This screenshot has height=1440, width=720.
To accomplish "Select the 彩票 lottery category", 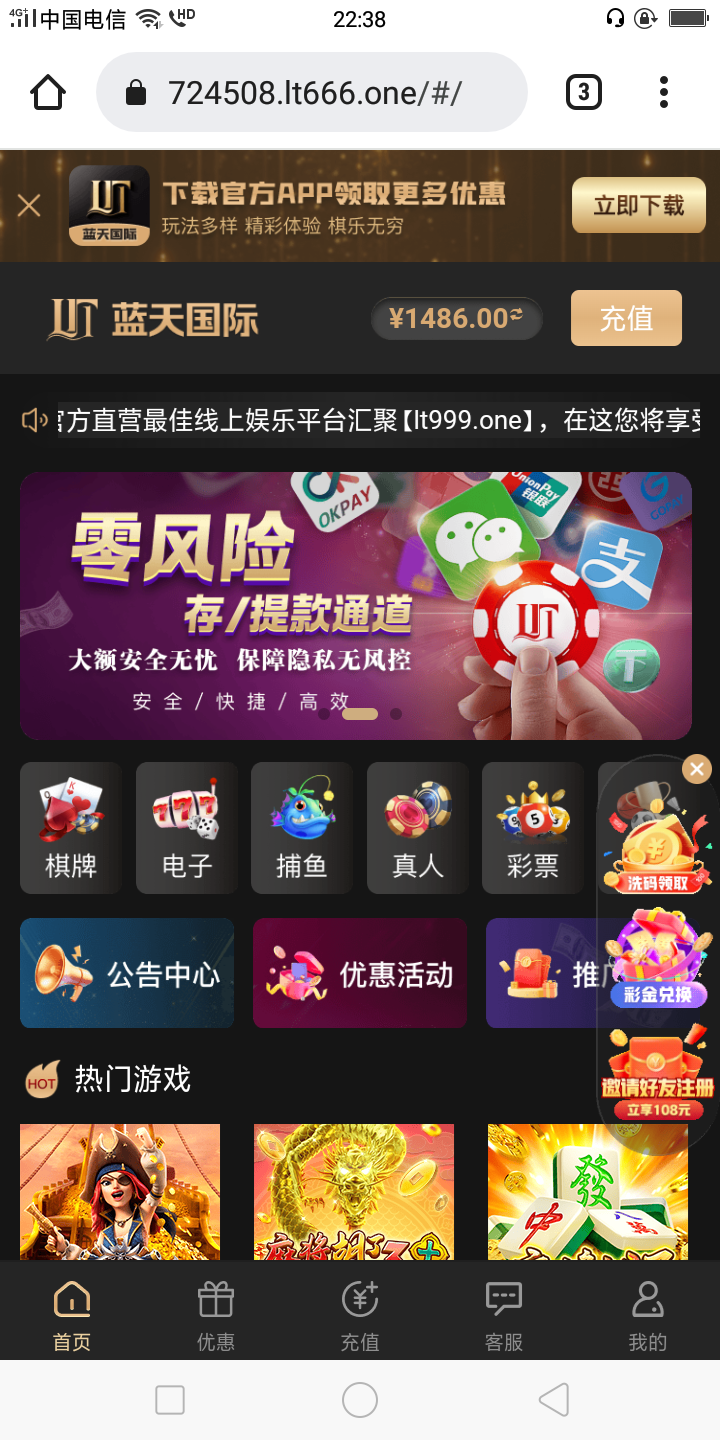I will (533, 828).
